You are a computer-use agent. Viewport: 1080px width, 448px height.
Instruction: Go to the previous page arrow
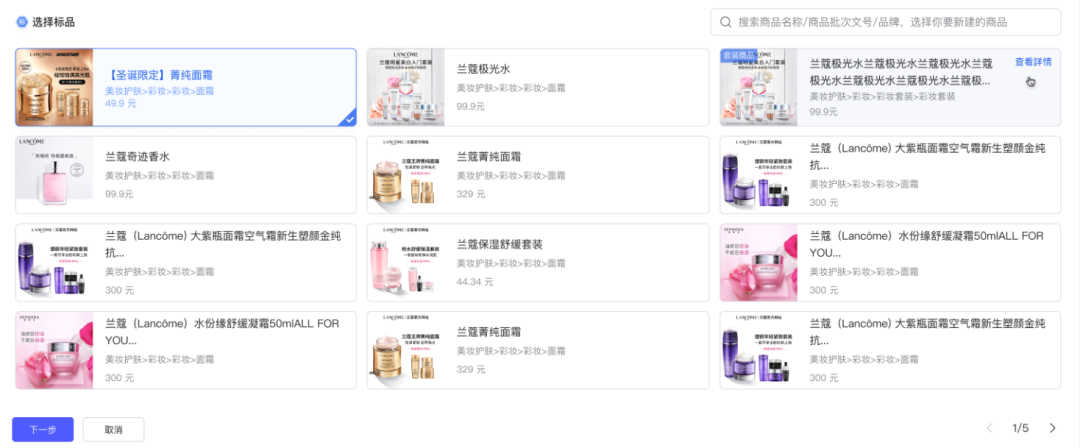[x=989, y=428]
